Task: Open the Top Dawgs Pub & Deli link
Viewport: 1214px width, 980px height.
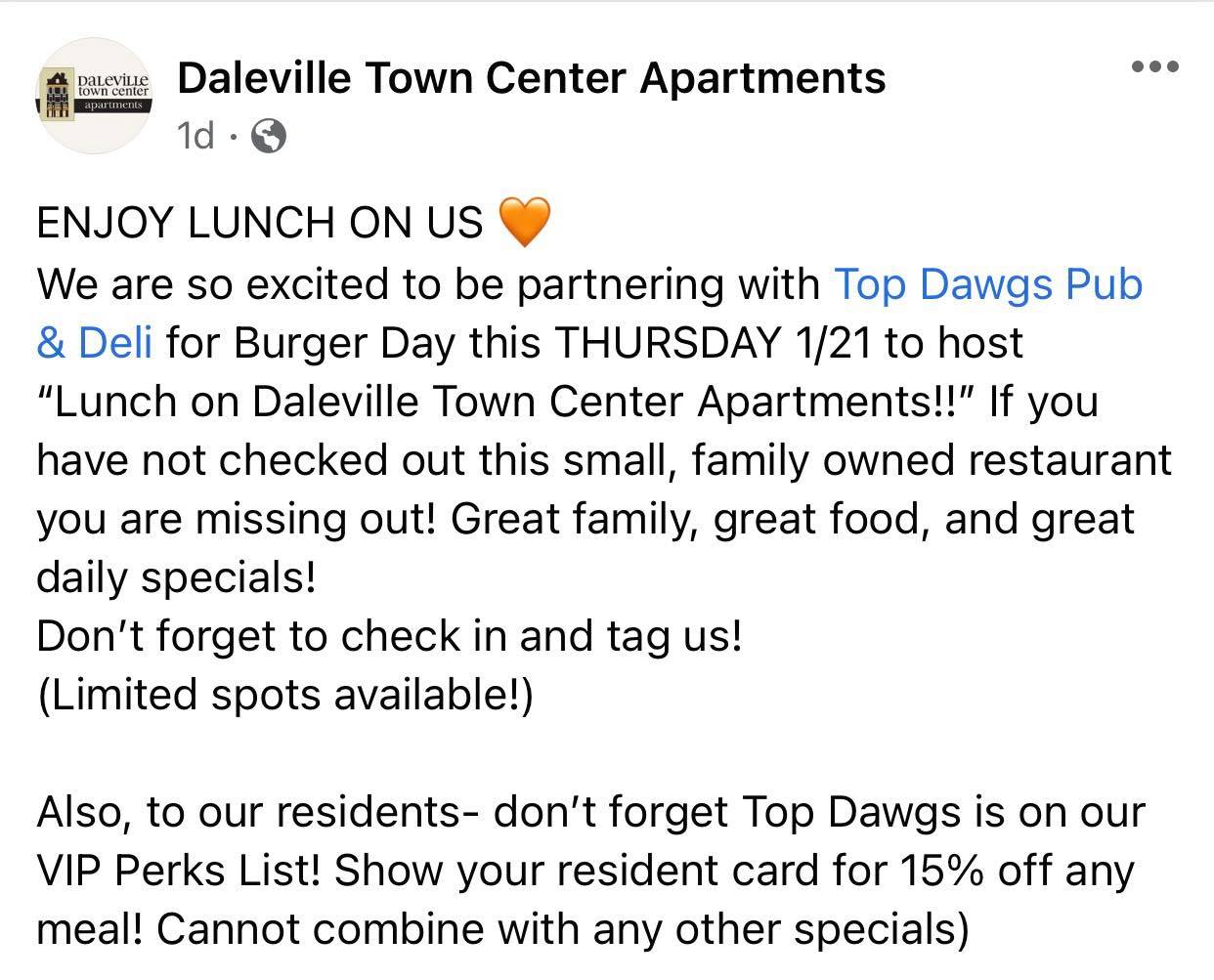Action: [x=987, y=284]
